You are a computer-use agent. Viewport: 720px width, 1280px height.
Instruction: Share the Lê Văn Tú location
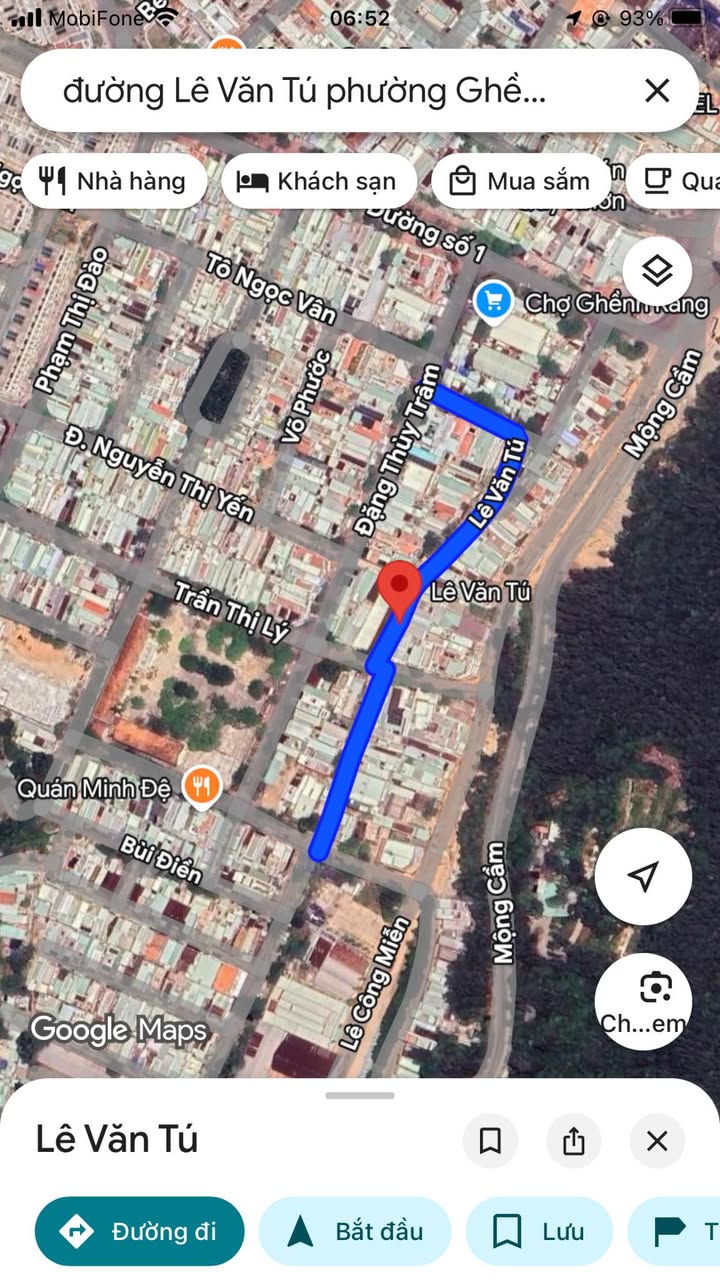pos(574,1141)
